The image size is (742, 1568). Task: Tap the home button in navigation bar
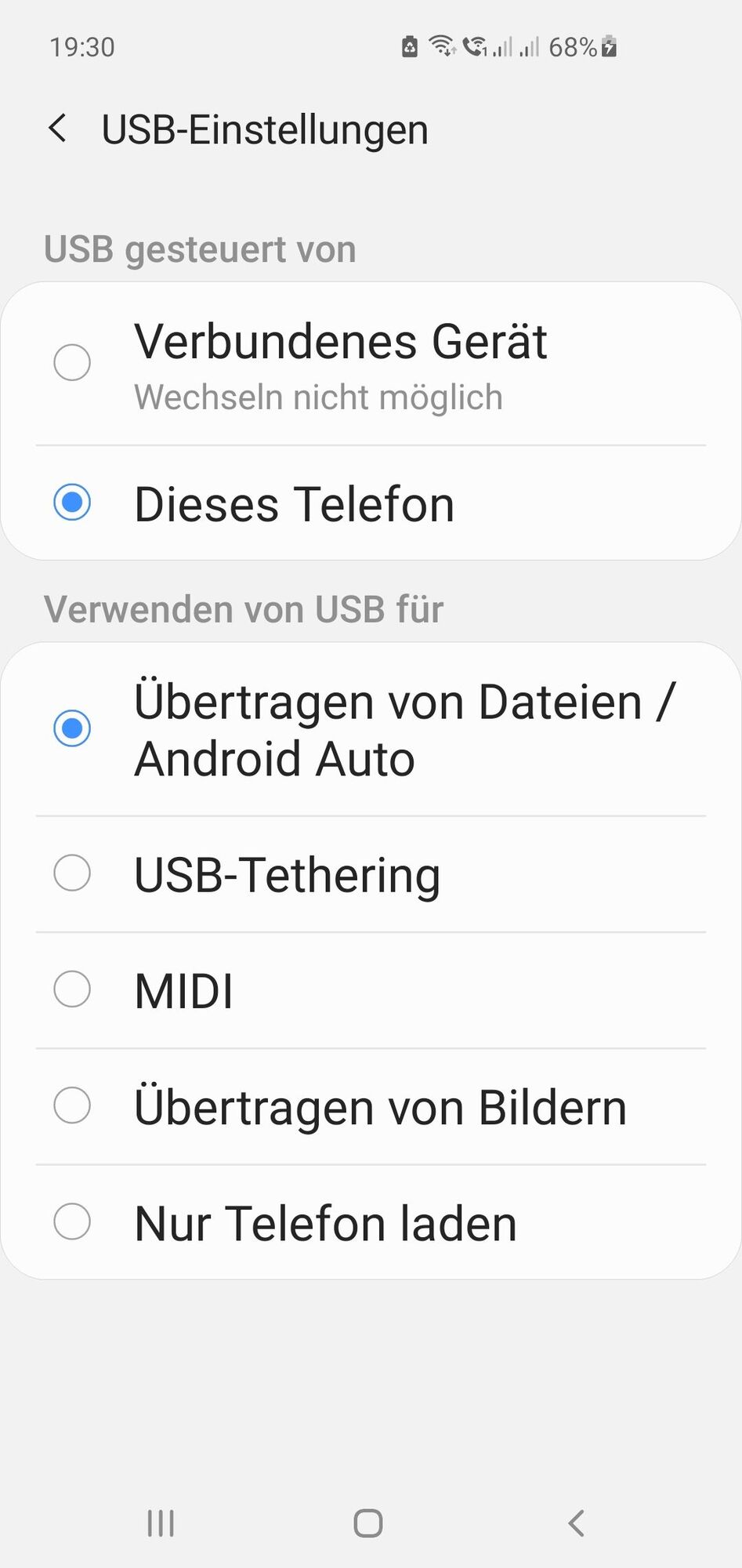pos(368,1523)
